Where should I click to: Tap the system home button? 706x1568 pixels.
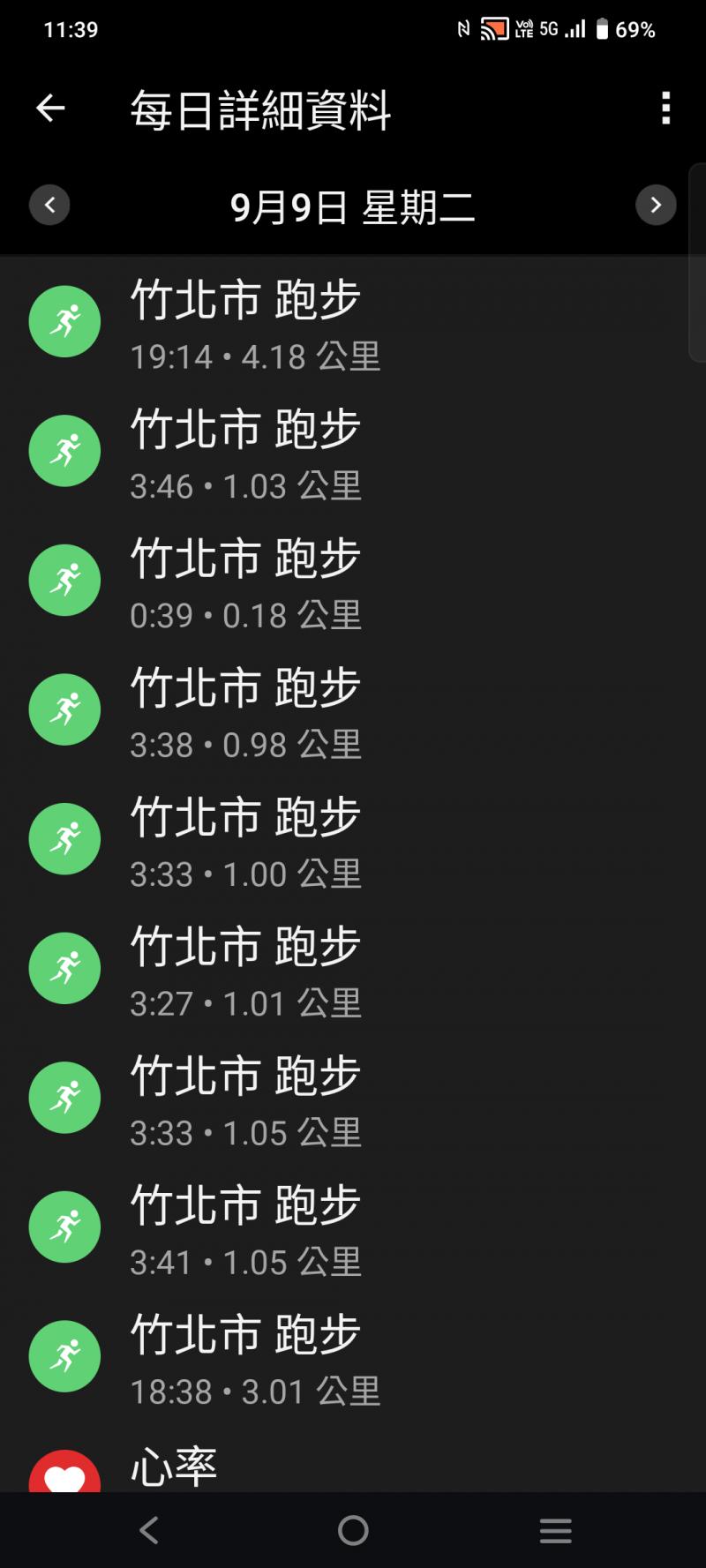tap(353, 1531)
